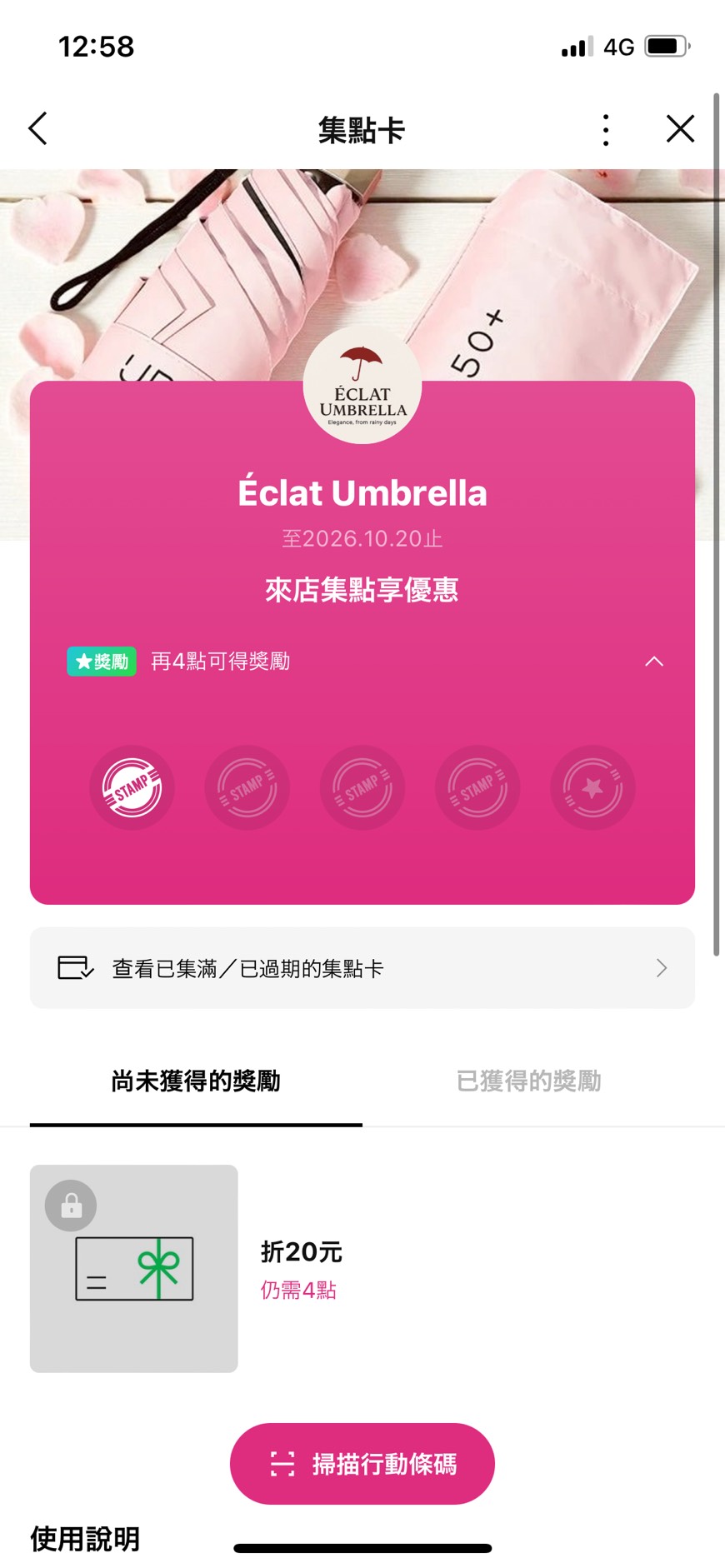Open the locked 折20元 reward card
The width and height of the screenshot is (725, 1568).
tap(134, 1268)
